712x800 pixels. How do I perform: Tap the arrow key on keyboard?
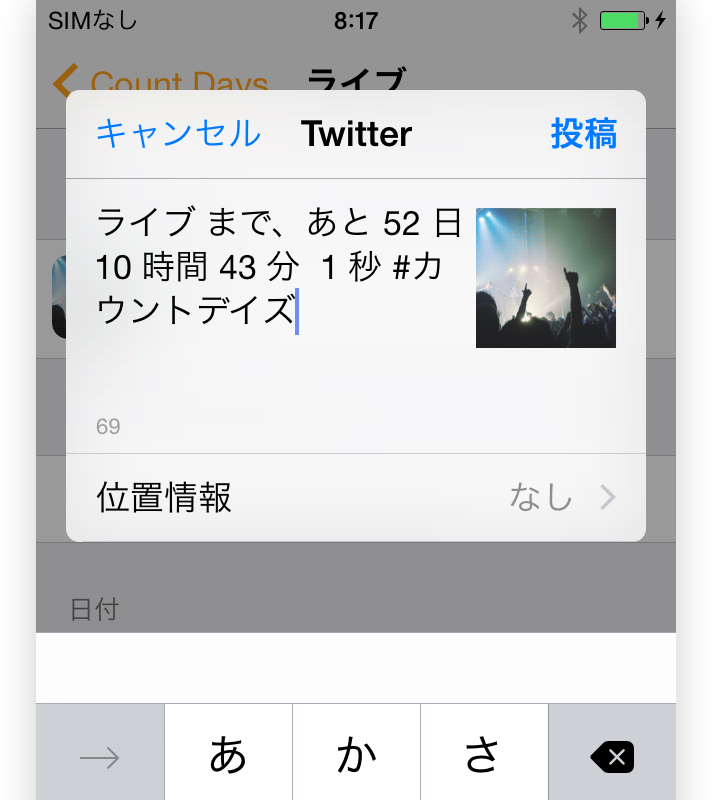(x=100, y=757)
